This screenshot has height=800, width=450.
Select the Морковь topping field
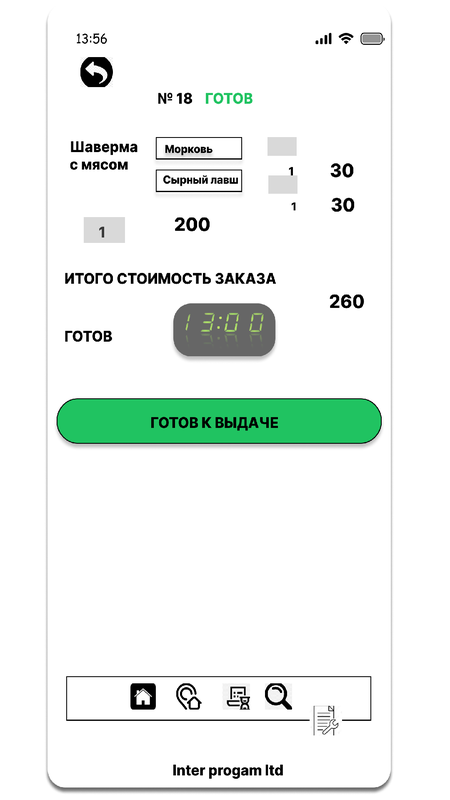pos(199,149)
